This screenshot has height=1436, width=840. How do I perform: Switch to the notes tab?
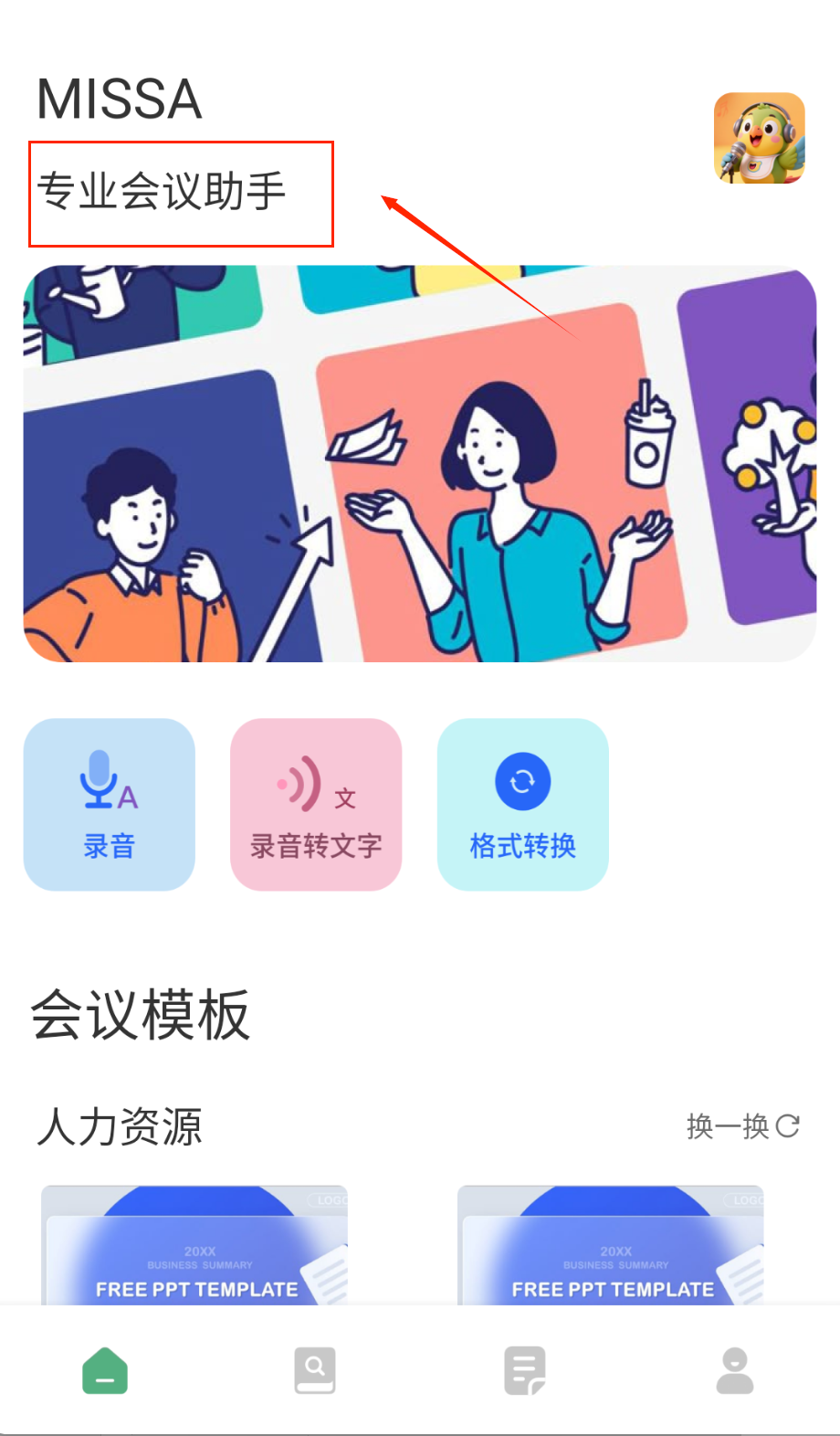coord(525,1370)
